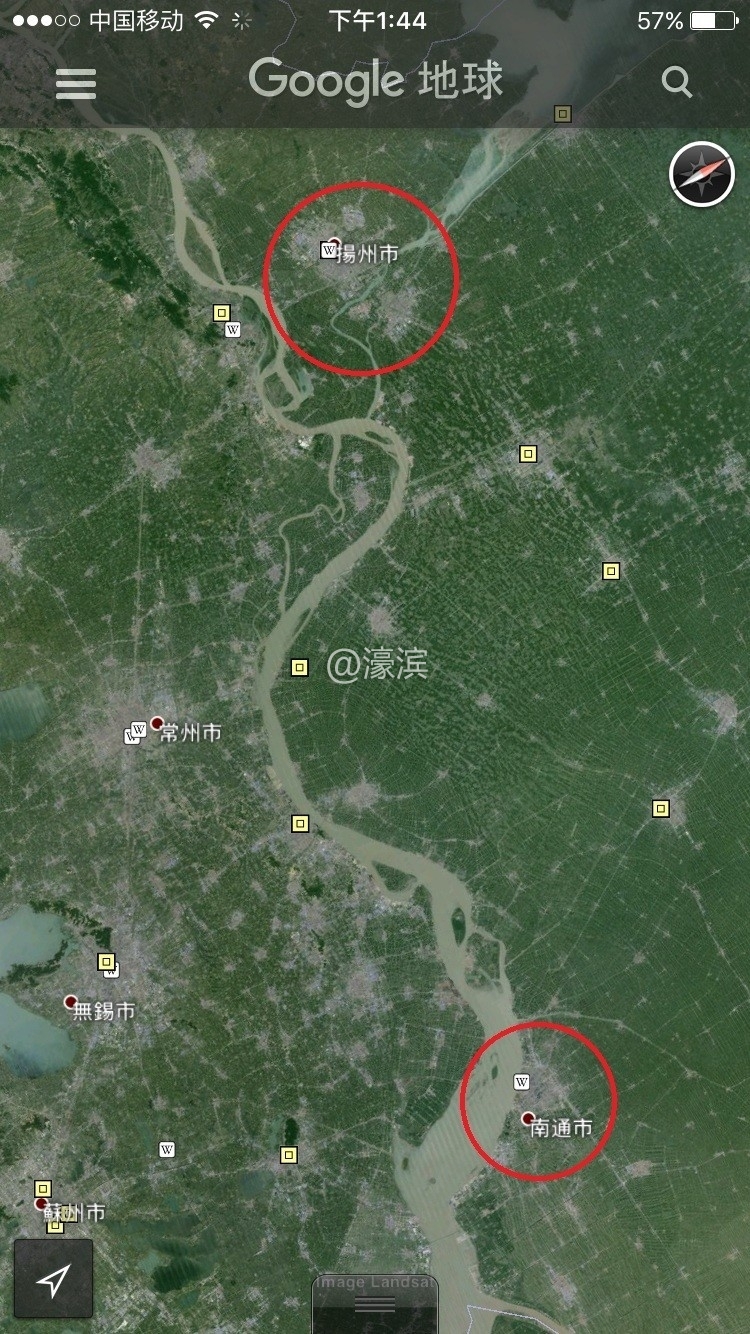Select the 蘇州市 city placemark
Image resolution: width=750 pixels, height=1334 pixels.
click(42, 1204)
